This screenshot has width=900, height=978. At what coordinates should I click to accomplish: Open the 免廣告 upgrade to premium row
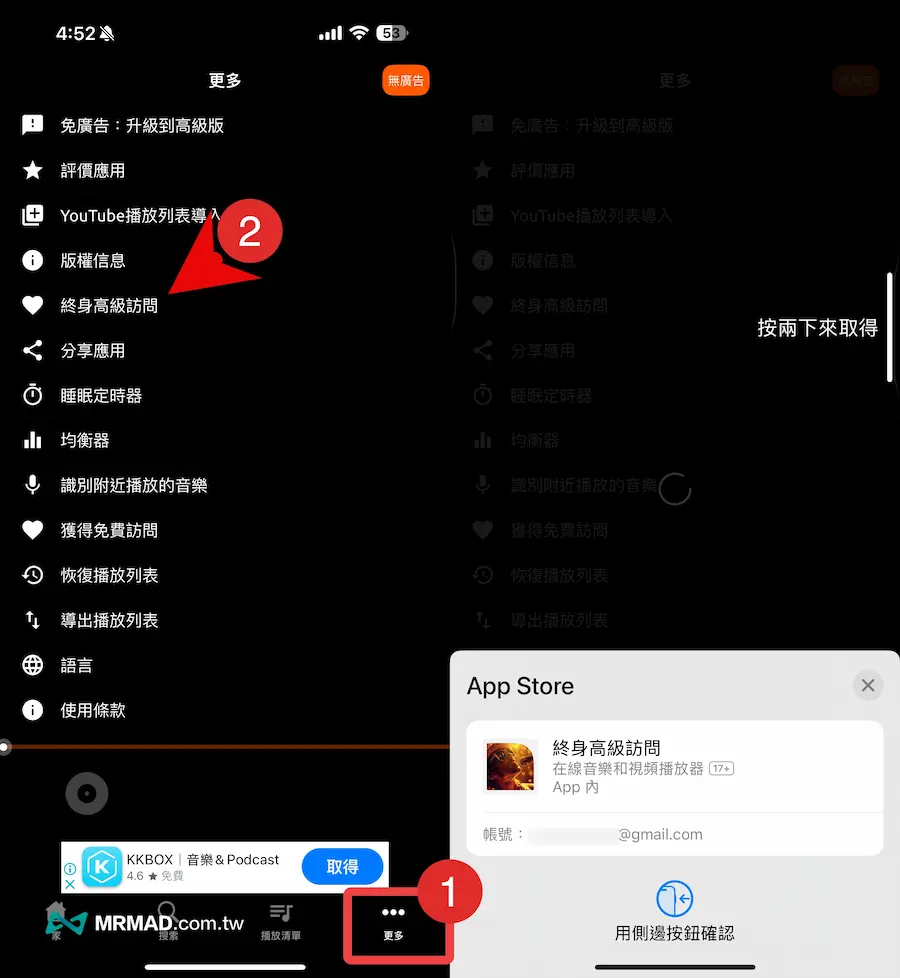(x=141, y=125)
